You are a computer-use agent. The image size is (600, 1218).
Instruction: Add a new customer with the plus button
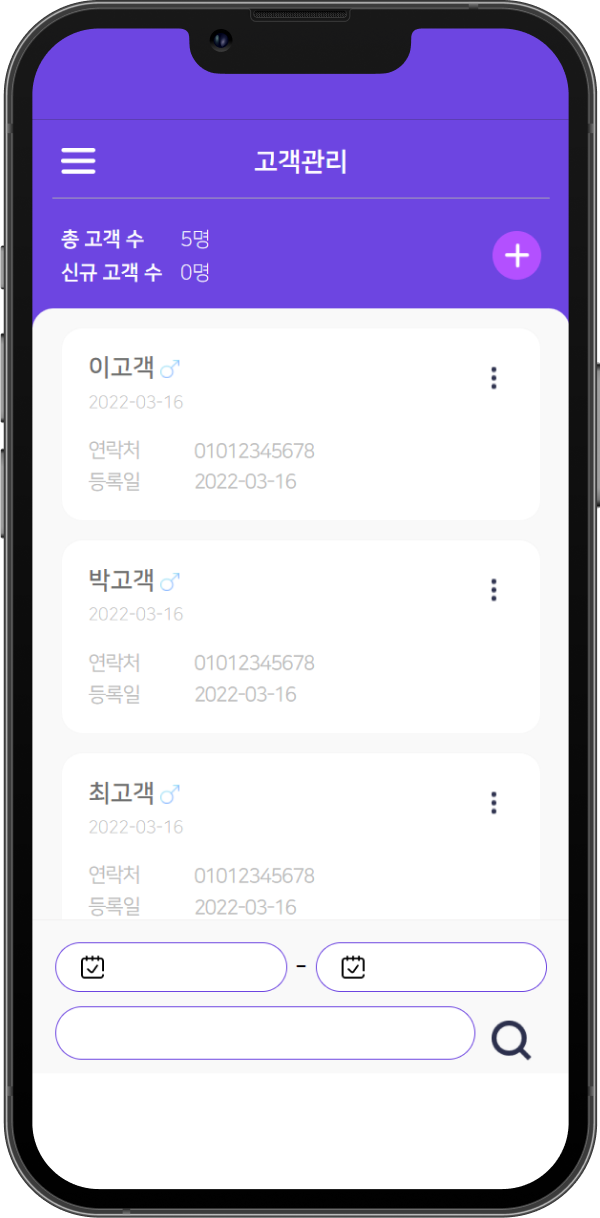click(x=516, y=256)
